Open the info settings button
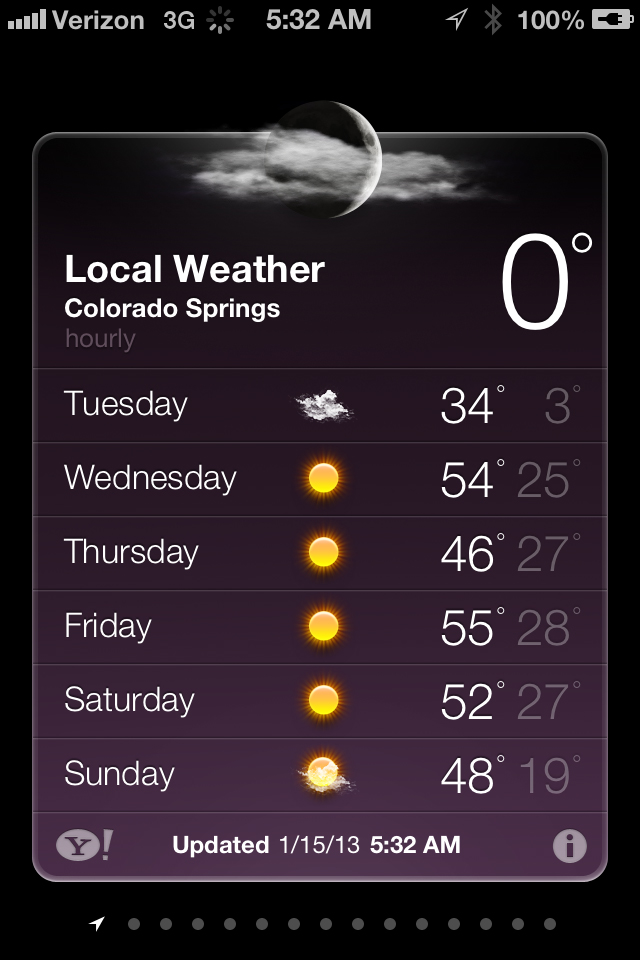 click(569, 846)
